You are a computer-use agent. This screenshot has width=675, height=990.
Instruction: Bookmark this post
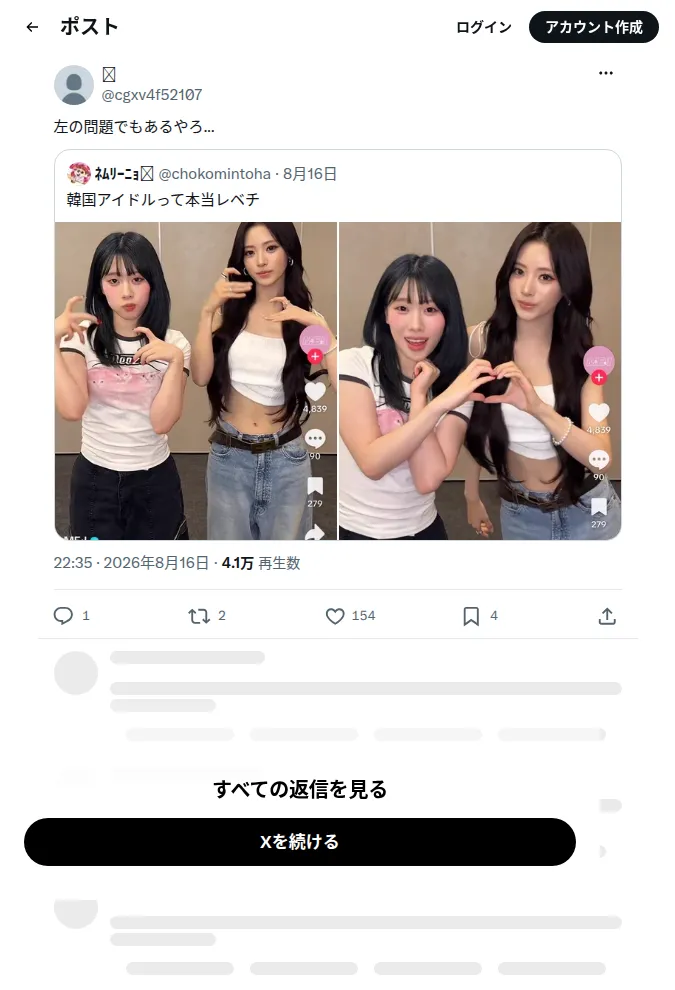[x=471, y=616]
